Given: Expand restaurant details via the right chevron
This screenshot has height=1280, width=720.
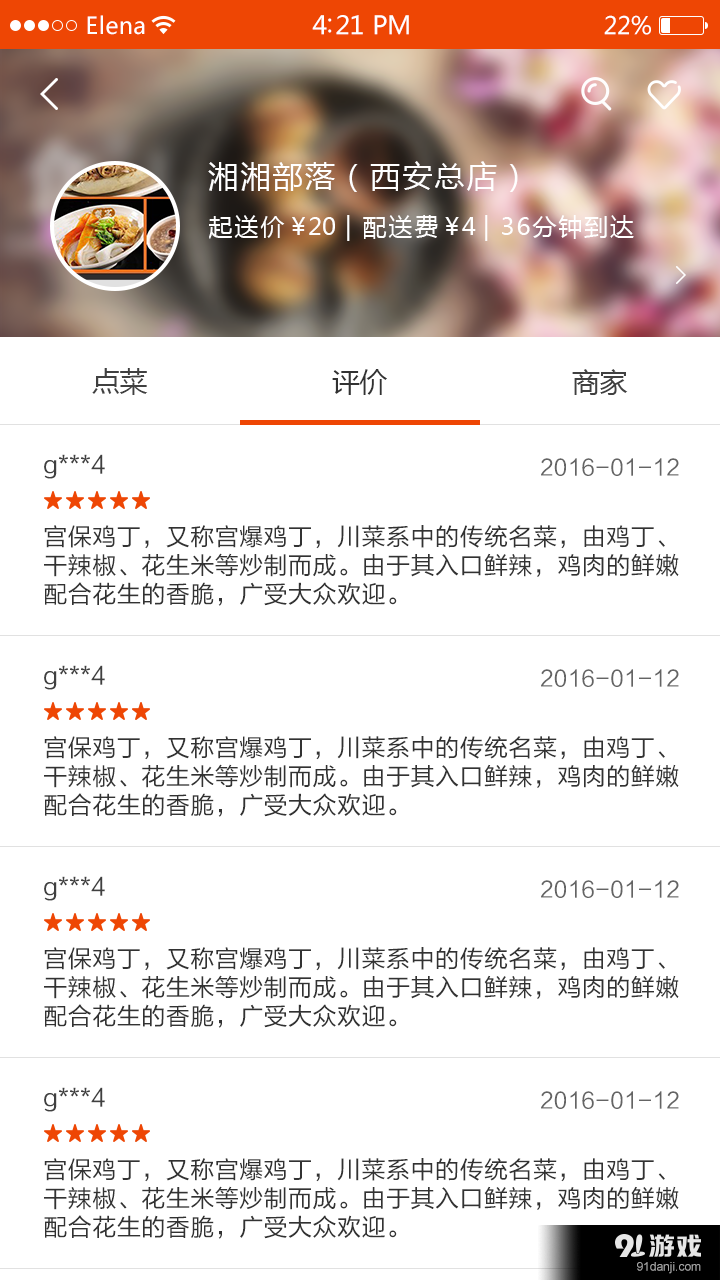Looking at the screenshot, I should (x=680, y=274).
